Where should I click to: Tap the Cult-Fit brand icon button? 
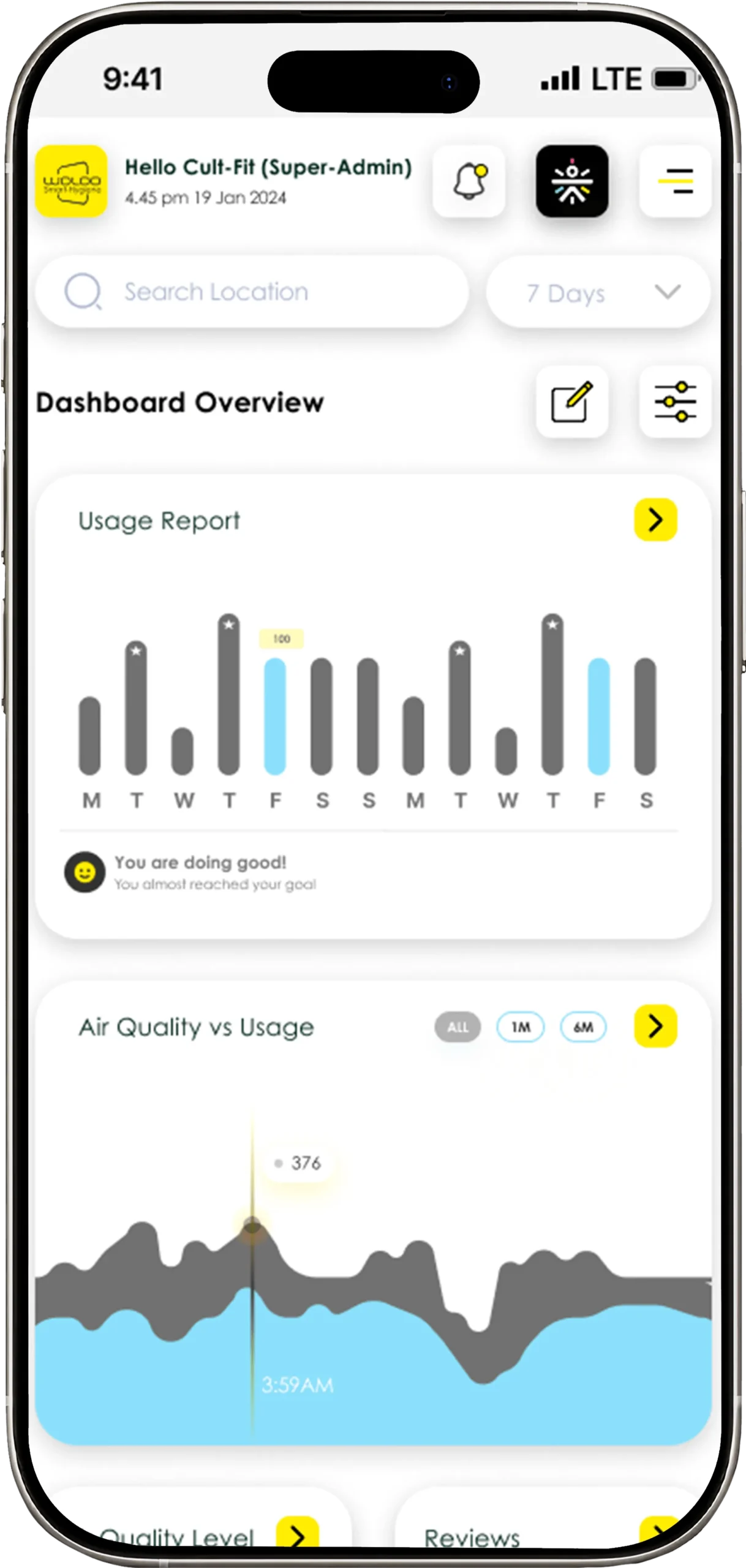572,181
